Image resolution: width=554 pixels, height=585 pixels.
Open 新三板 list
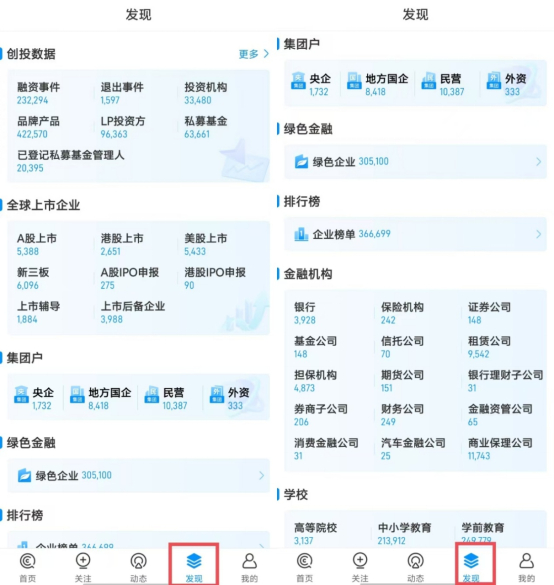coord(33,278)
